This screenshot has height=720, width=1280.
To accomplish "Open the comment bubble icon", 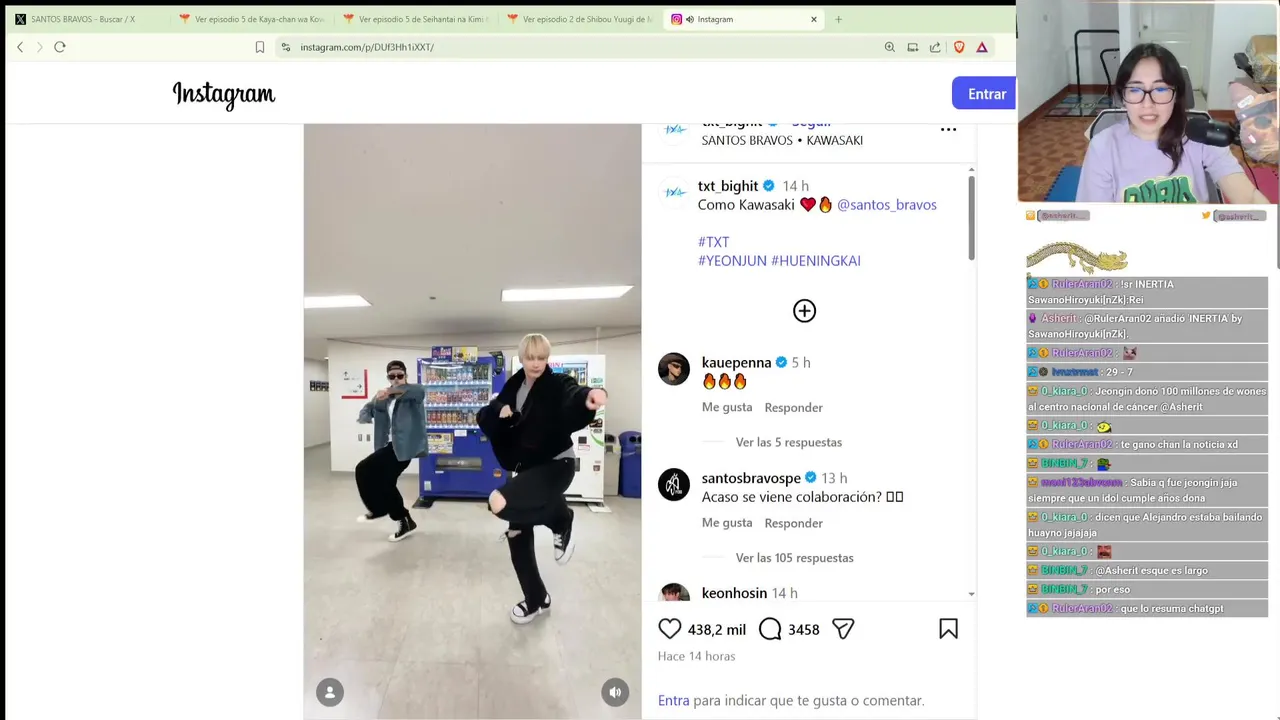I will click(770, 629).
